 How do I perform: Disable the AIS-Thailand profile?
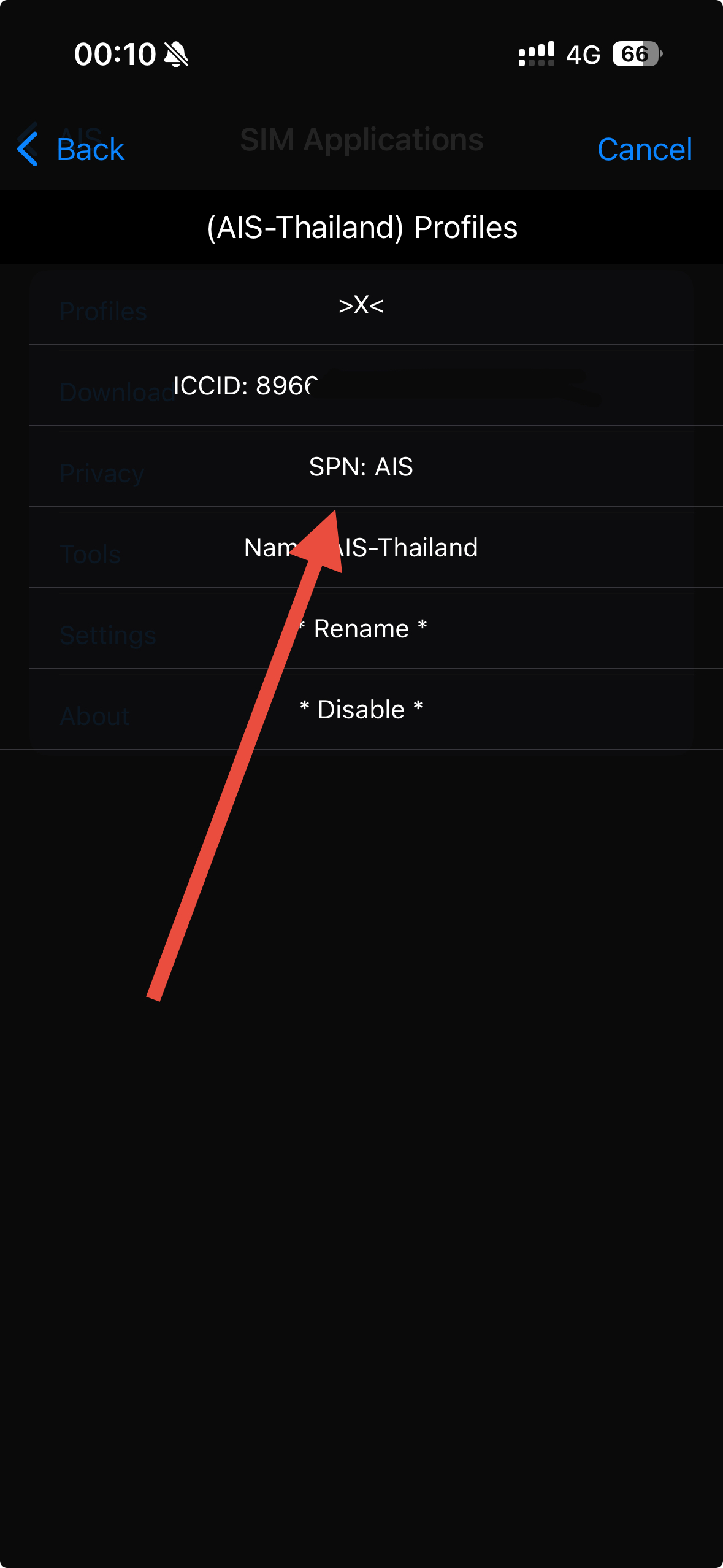(x=361, y=710)
